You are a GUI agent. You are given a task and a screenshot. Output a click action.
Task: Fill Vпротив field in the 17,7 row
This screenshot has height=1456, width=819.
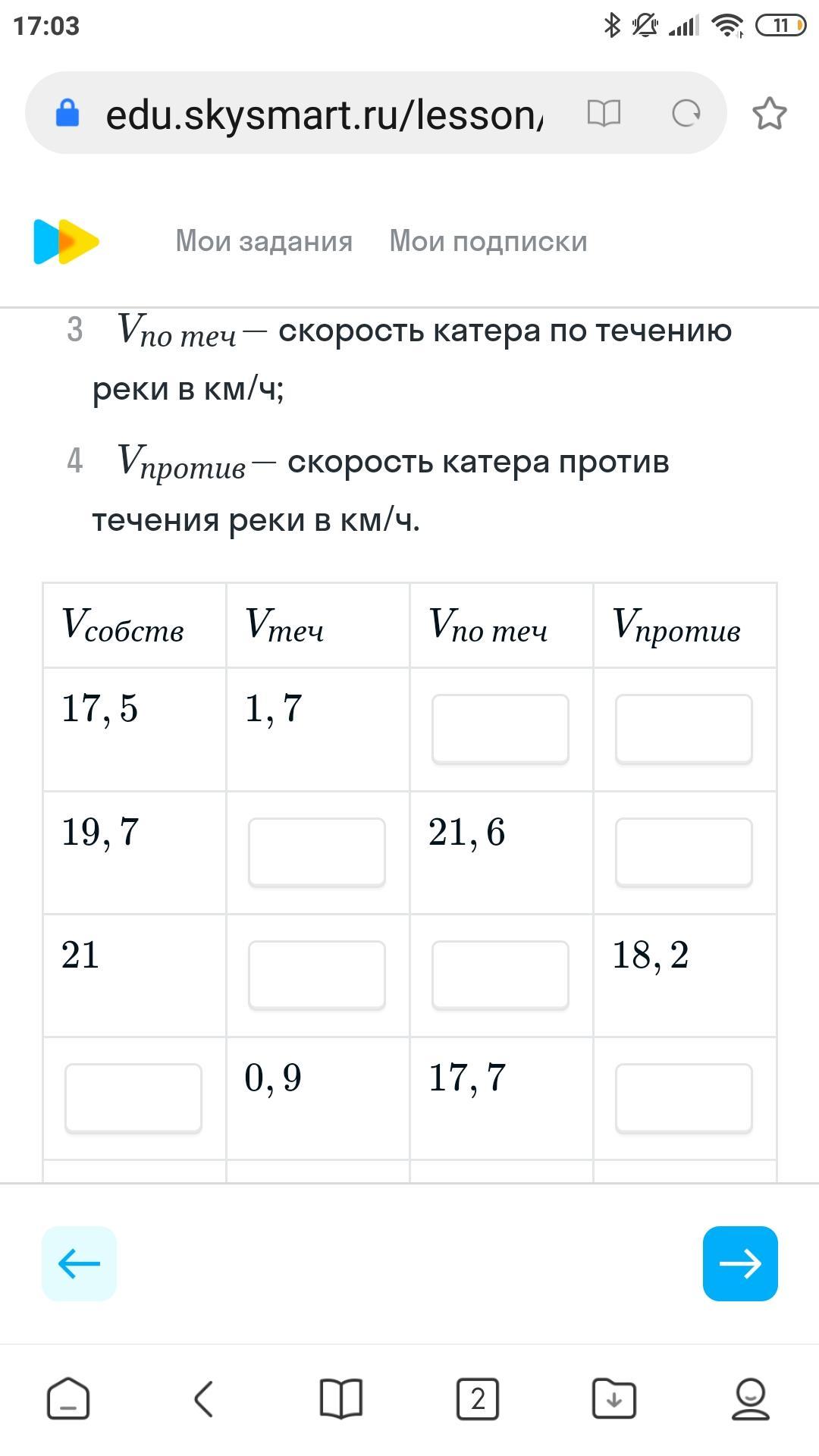pos(684,1098)
